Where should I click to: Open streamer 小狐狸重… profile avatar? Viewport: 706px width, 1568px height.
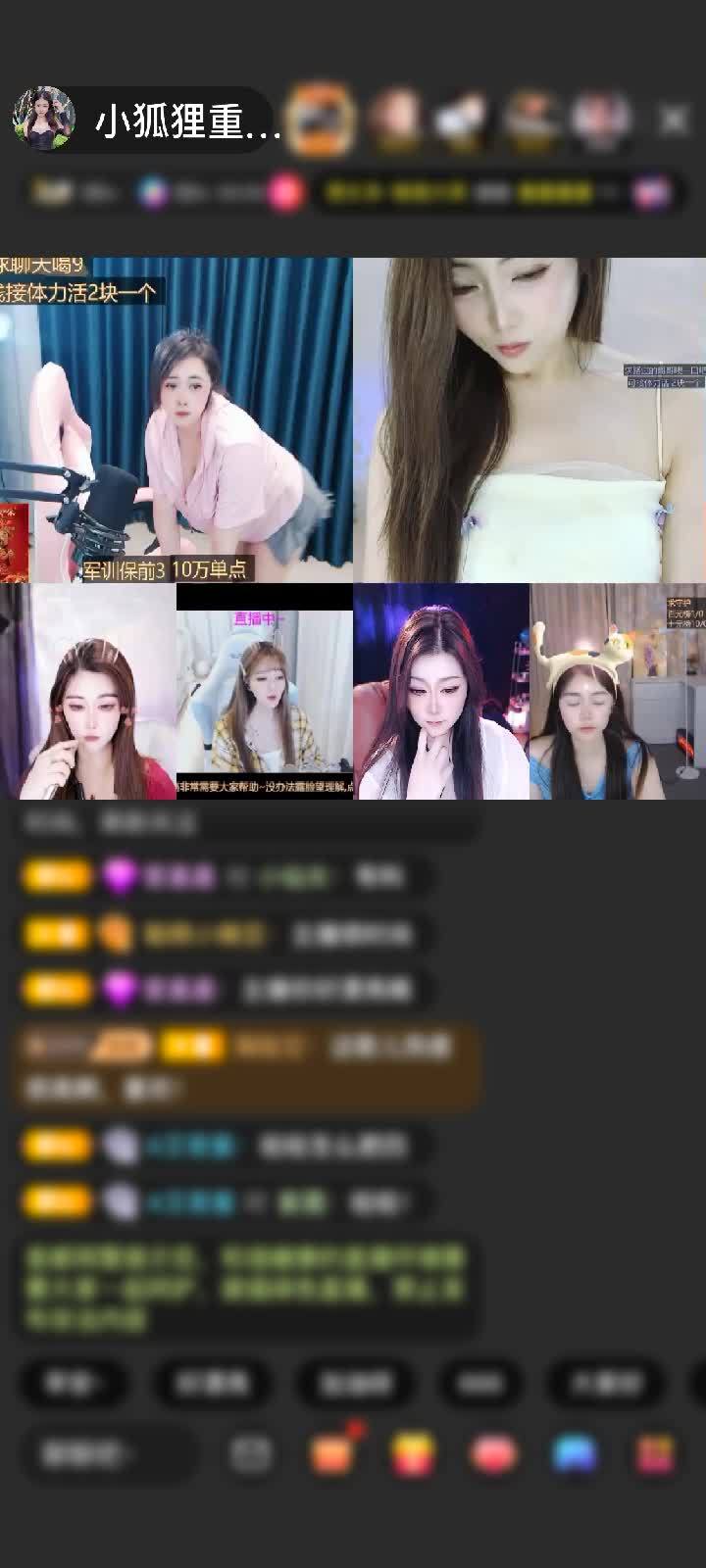(43, 121)
